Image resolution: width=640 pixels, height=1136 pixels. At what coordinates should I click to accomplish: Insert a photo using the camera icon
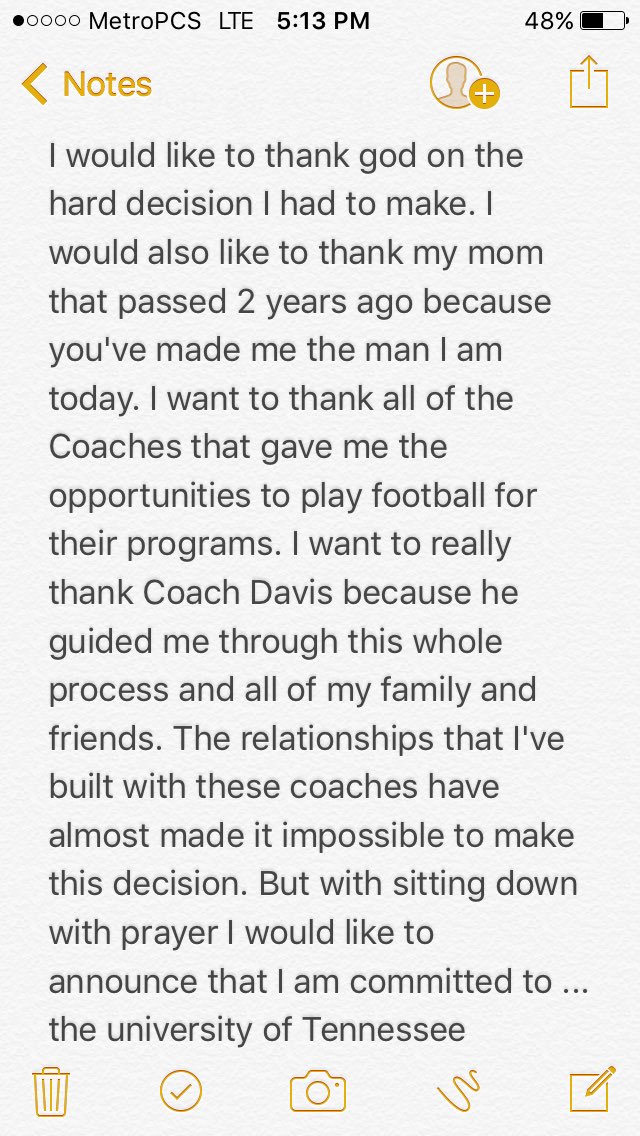[x=317, y=1090]
